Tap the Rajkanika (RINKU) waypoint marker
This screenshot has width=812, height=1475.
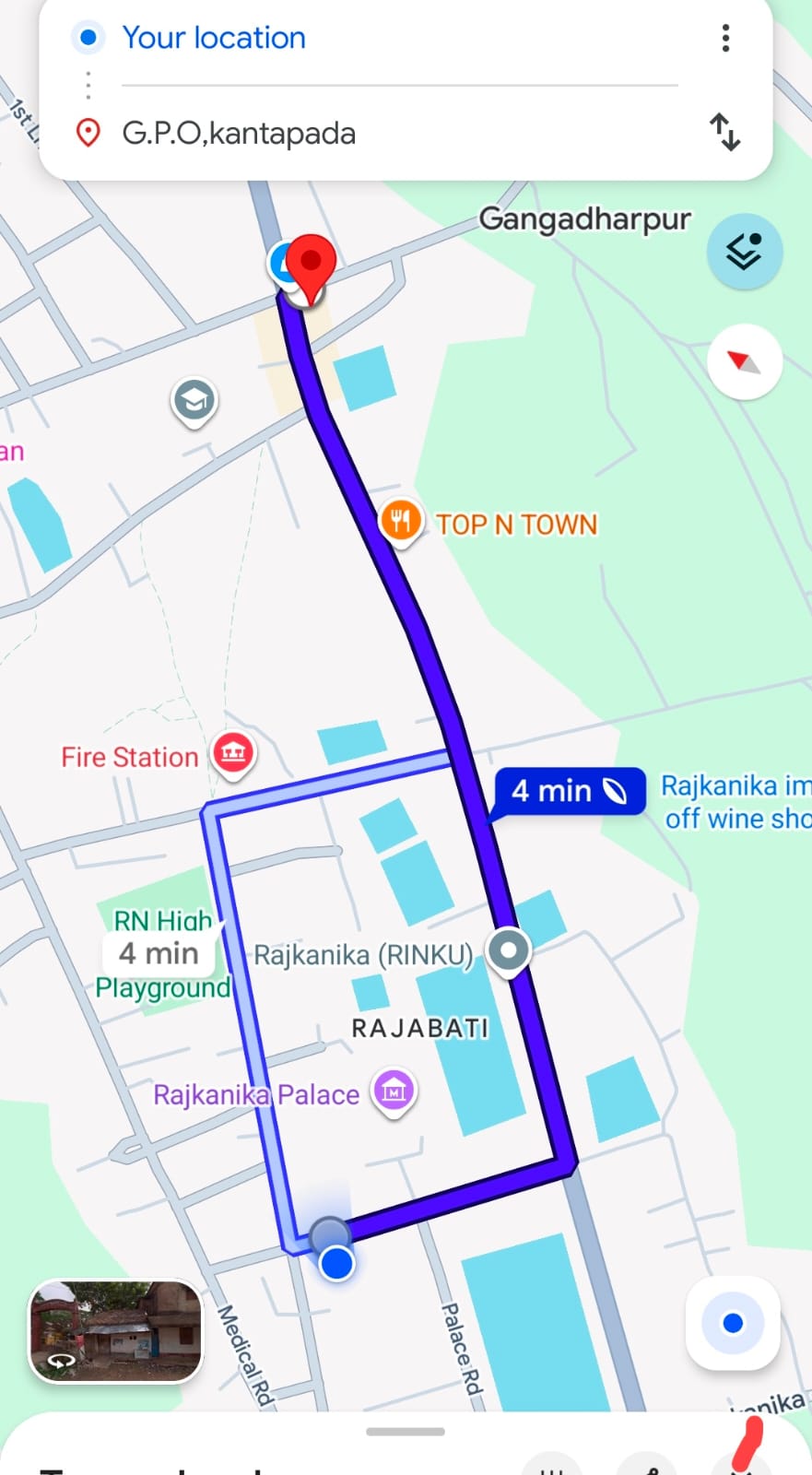(x=508, y=950)
